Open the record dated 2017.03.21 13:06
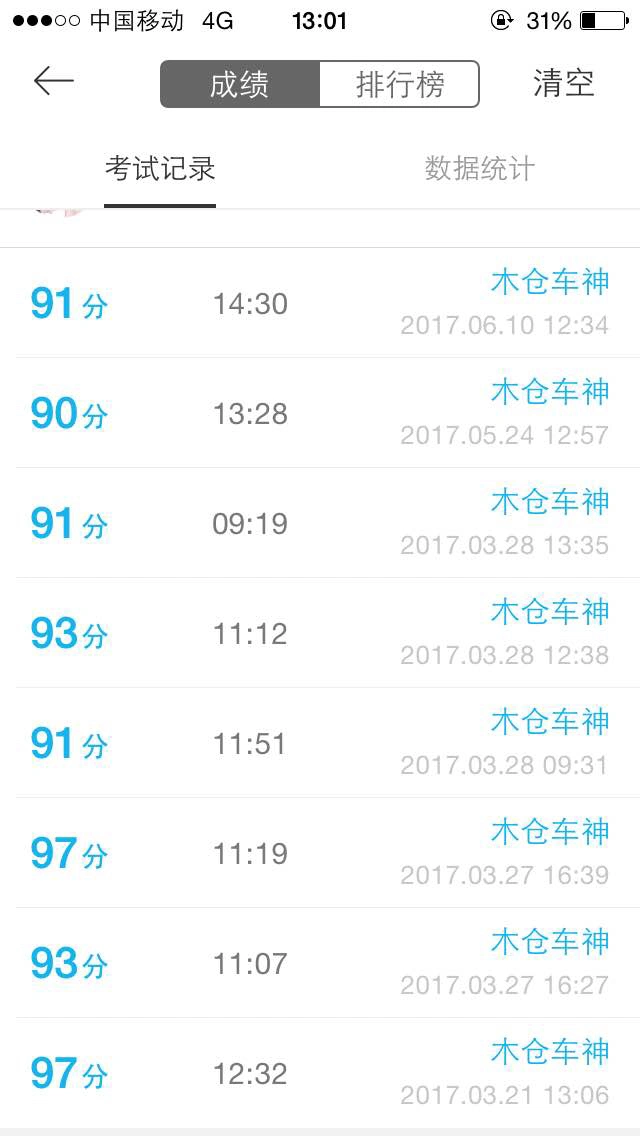Image resolution: width=640 pixels, height=1136 pixels. tap(320, 1073)
